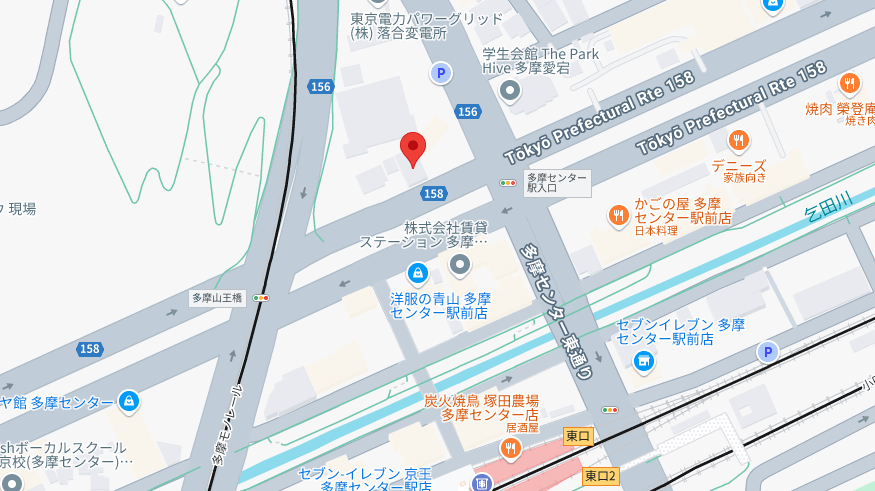Screen dimensions: 875x491
Task: Select the 東口 station exit label
Action: point(578,436)
